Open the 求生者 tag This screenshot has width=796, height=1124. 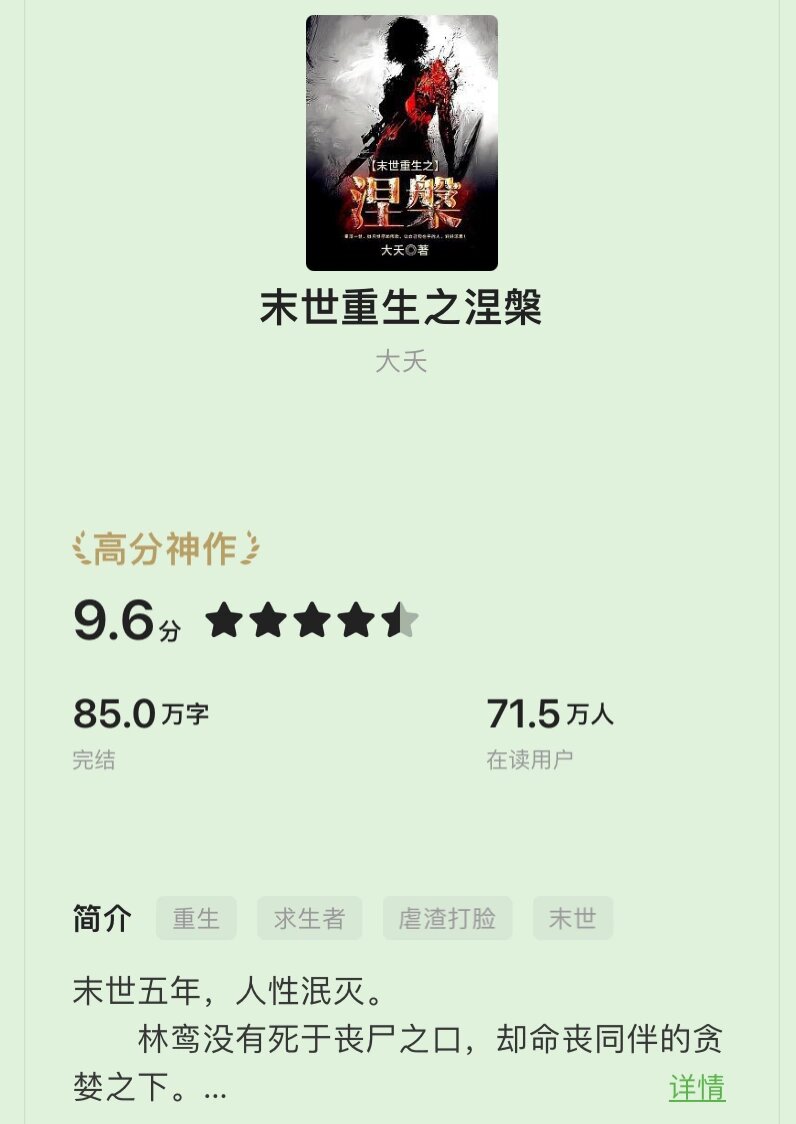(x=309, y=918)
